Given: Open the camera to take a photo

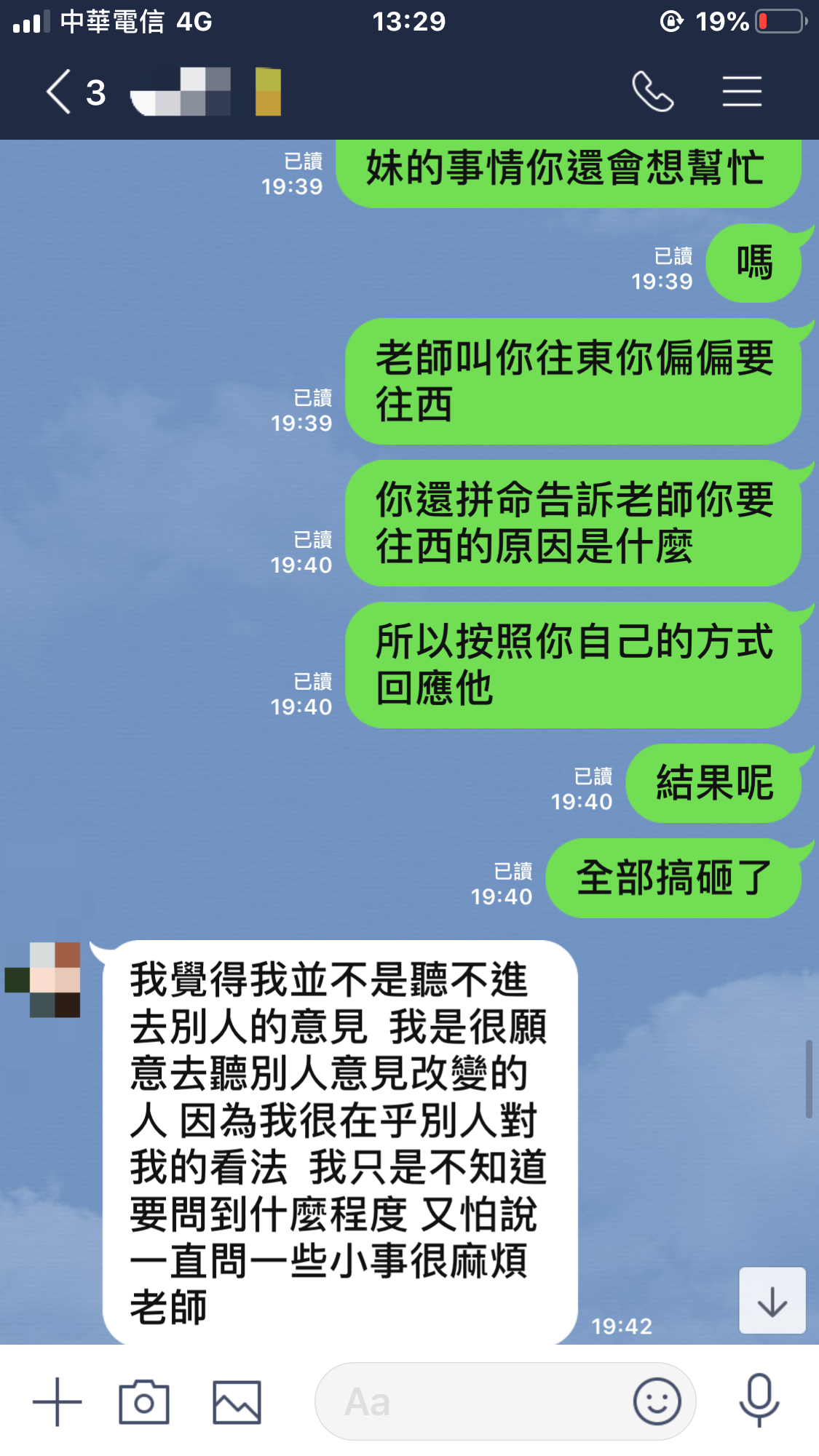Looking at the screenshot, I should [144, 1401].
